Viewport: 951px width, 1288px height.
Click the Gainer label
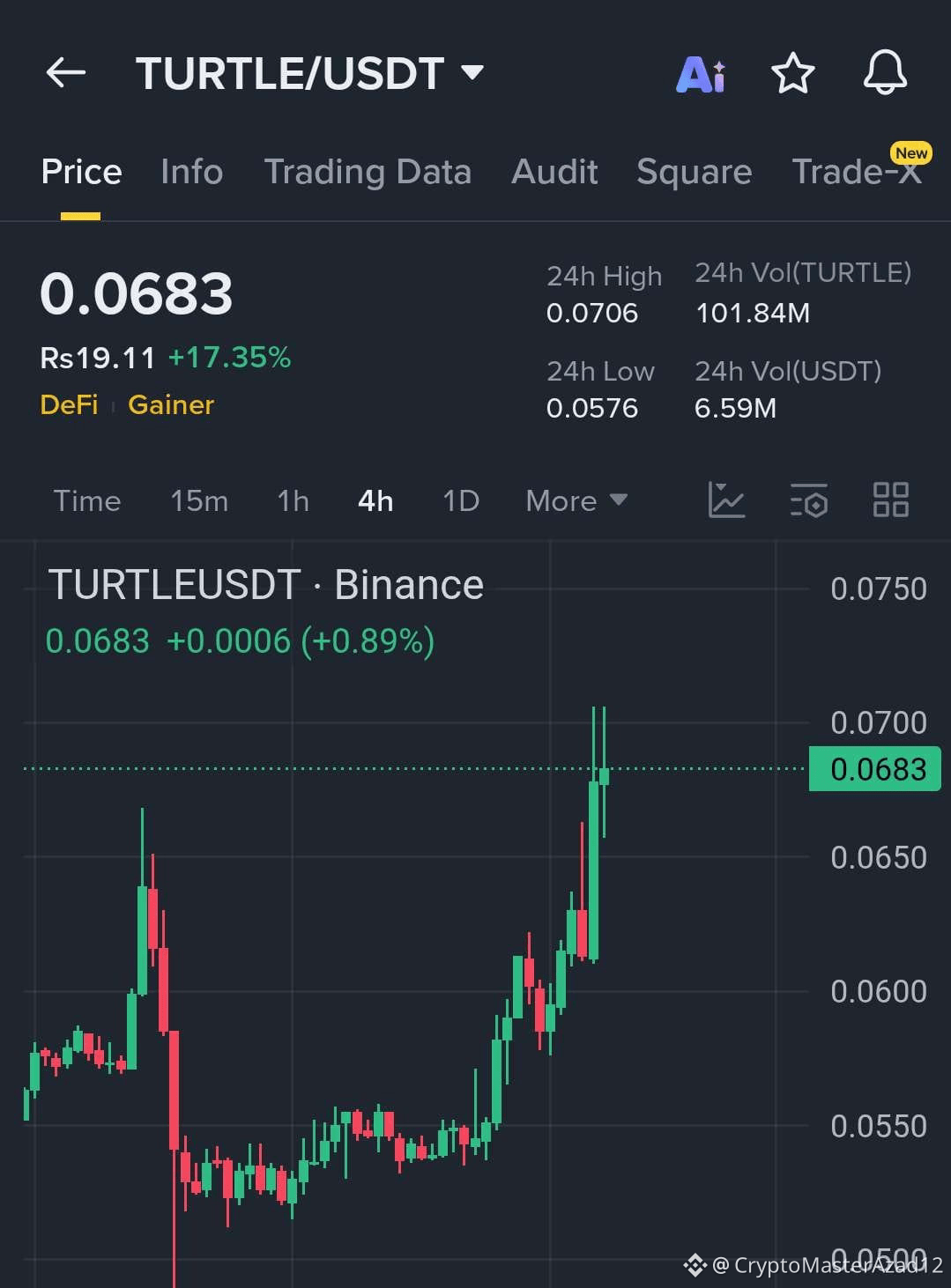click(x=171, y=404)
